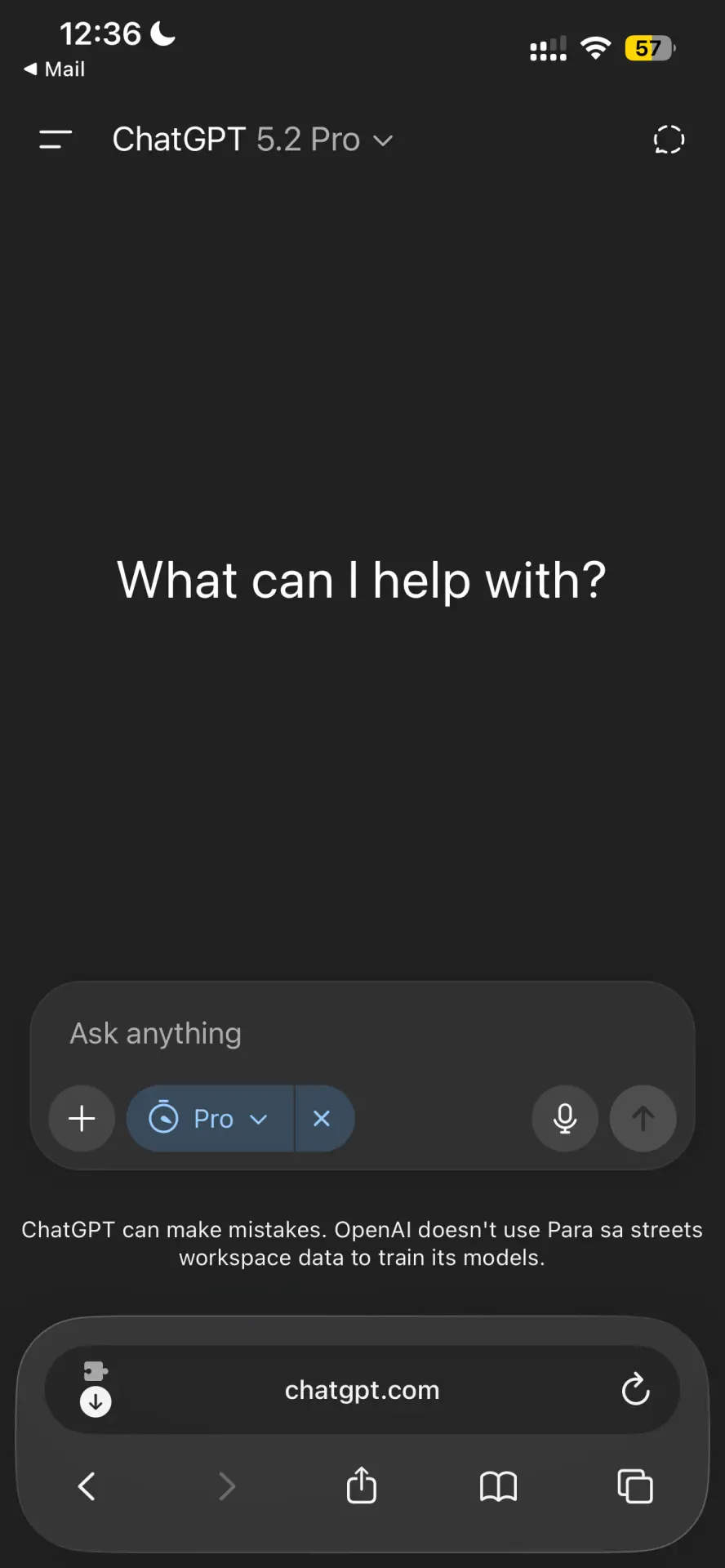Start a temporary chat
This screenshot has height=1568, width=725.
(669, 140)
